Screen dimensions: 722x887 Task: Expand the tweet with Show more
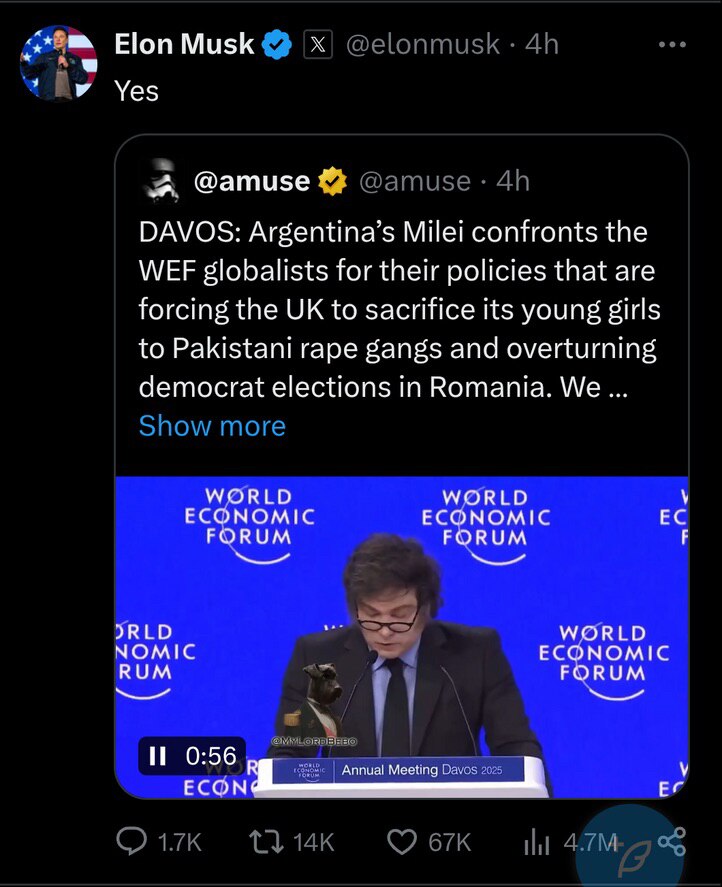coord(212,425)
